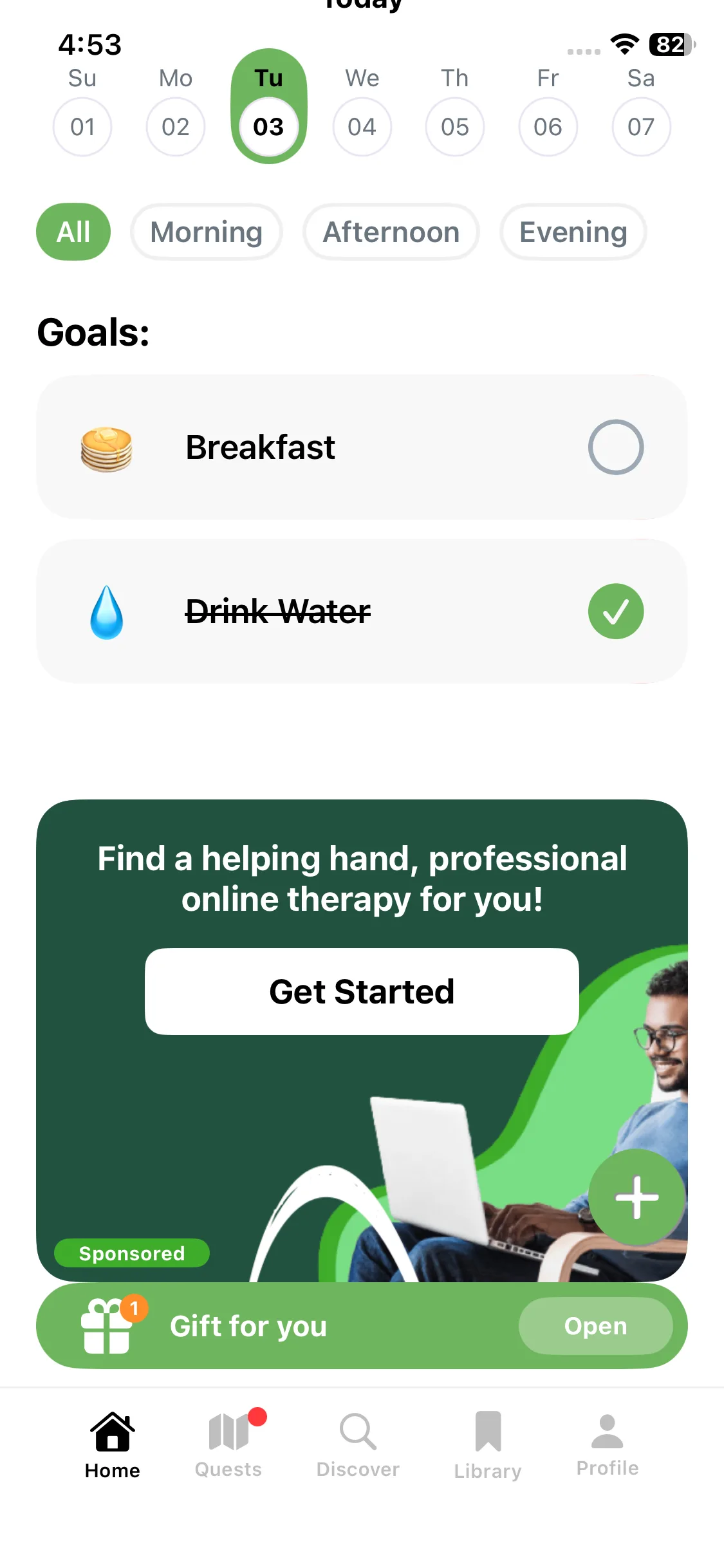Select Wednesday 04 in the calendar
The image size is (724, 1568).
(x=362, y=127)
